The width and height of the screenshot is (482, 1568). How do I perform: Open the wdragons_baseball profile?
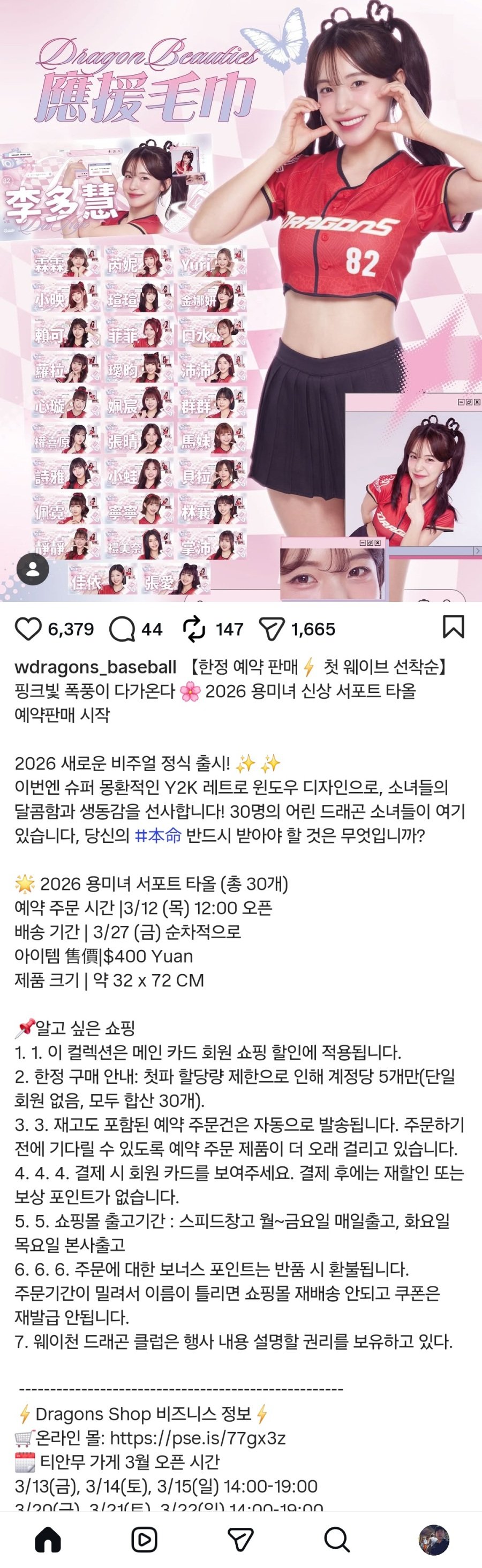point(95,667)
